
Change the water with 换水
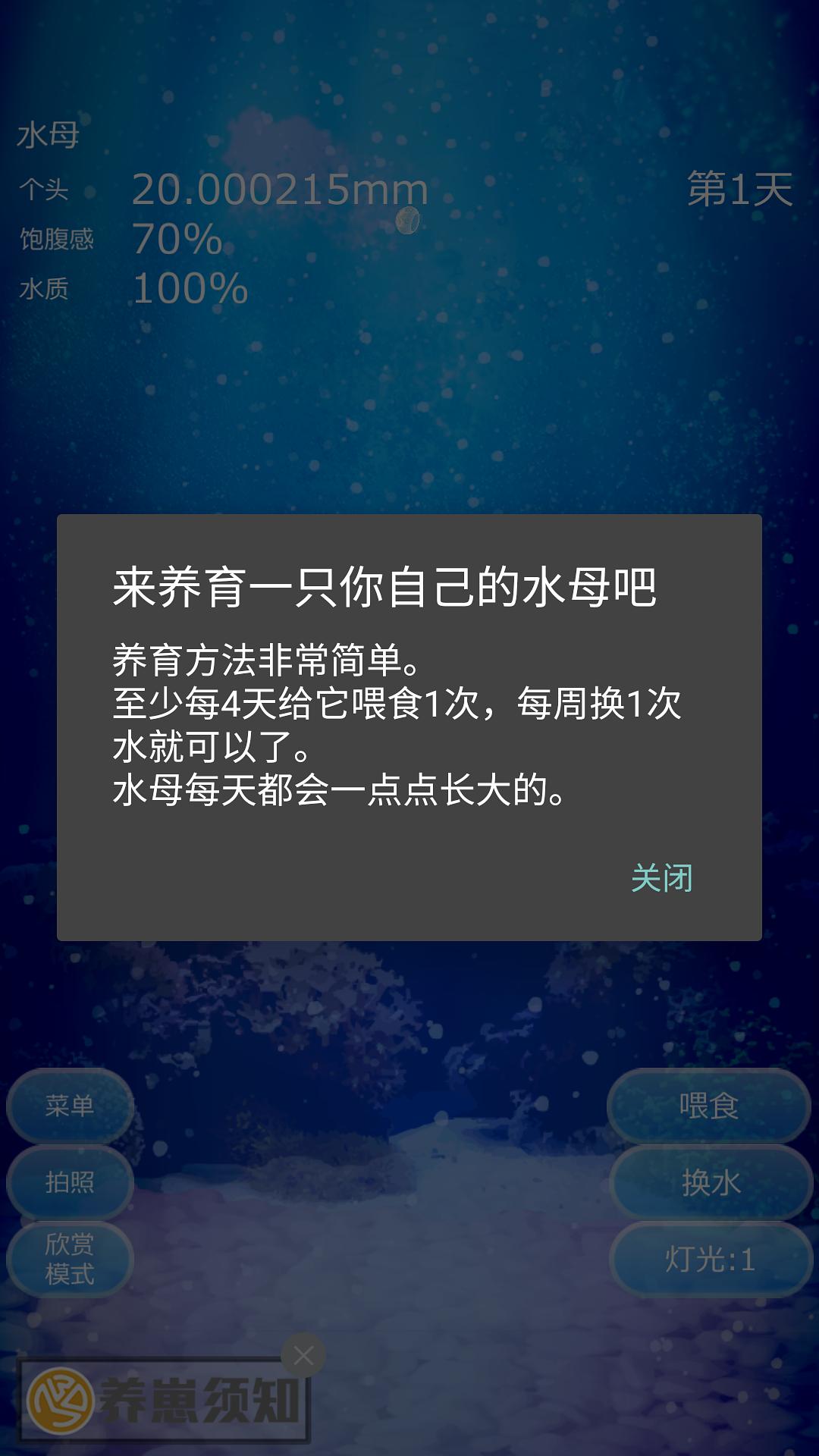click(711, 1182)
